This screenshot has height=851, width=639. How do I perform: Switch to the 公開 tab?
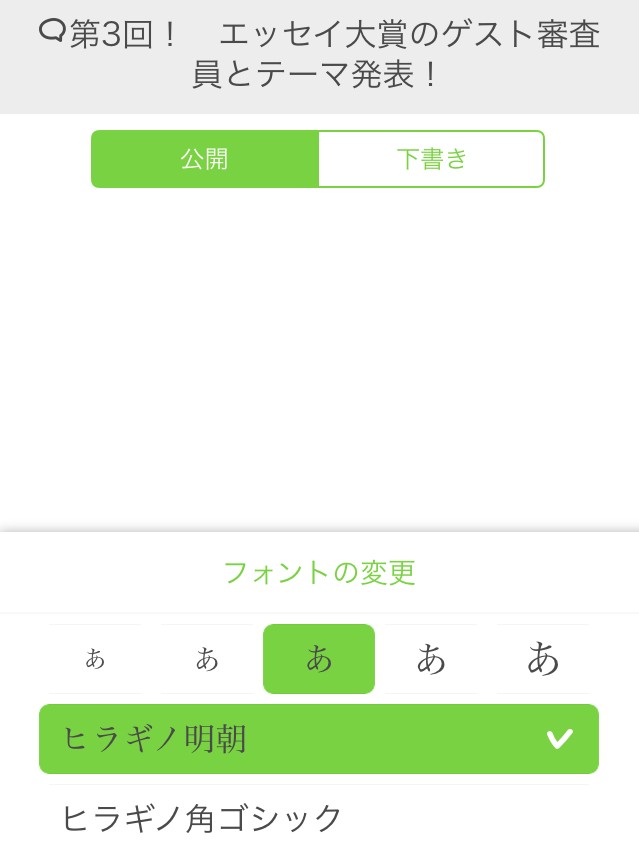tap(205, 159)
